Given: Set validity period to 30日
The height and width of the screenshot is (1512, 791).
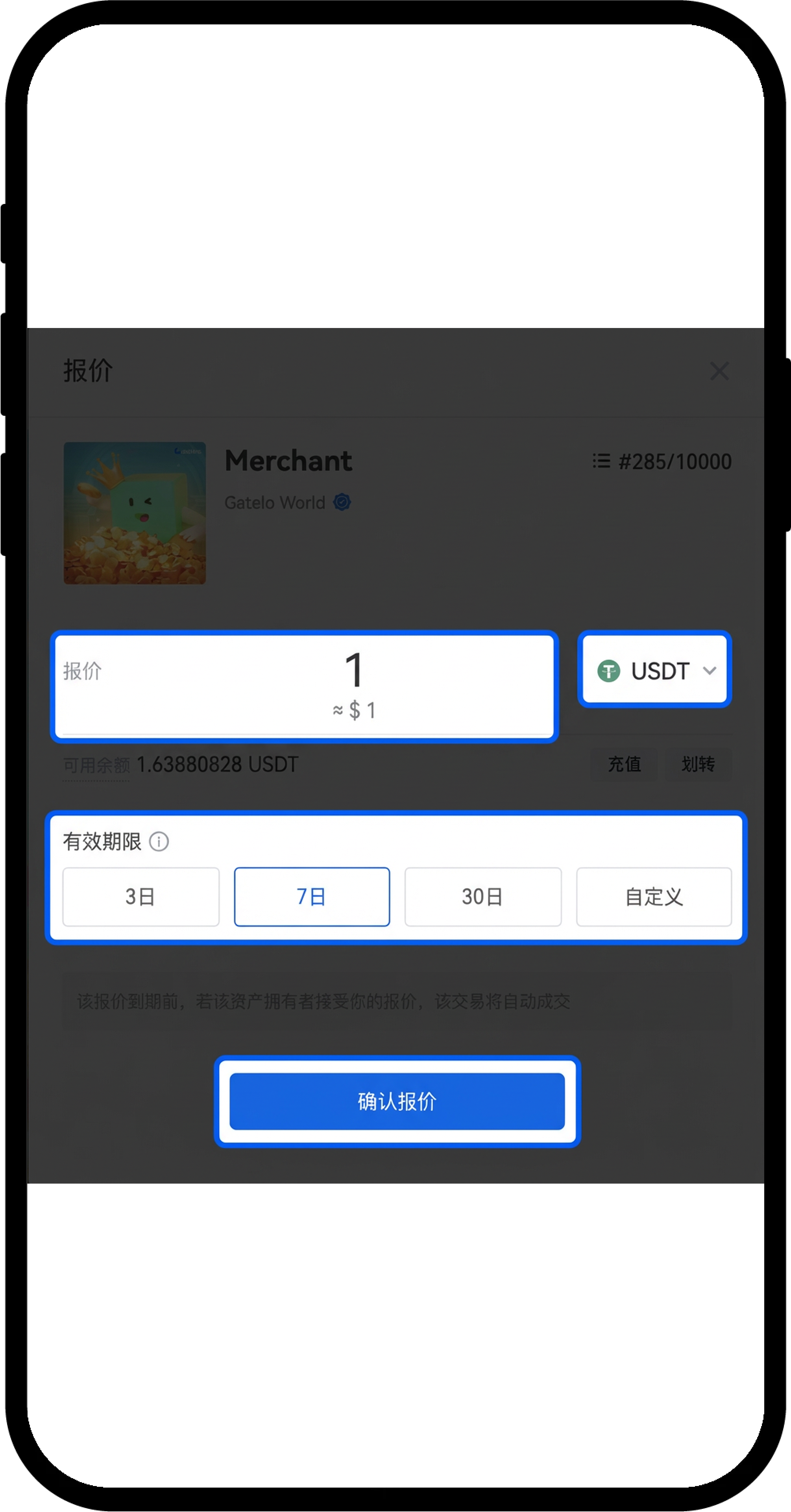Looking at the screenshot, I should point(482,896).
